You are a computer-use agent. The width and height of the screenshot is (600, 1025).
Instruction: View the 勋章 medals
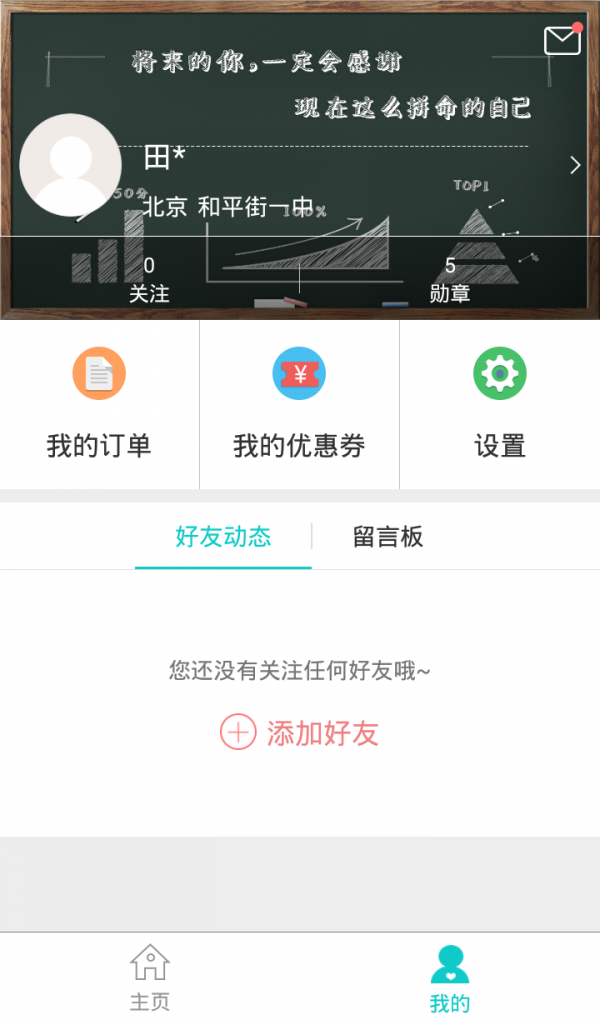(449, 279)
